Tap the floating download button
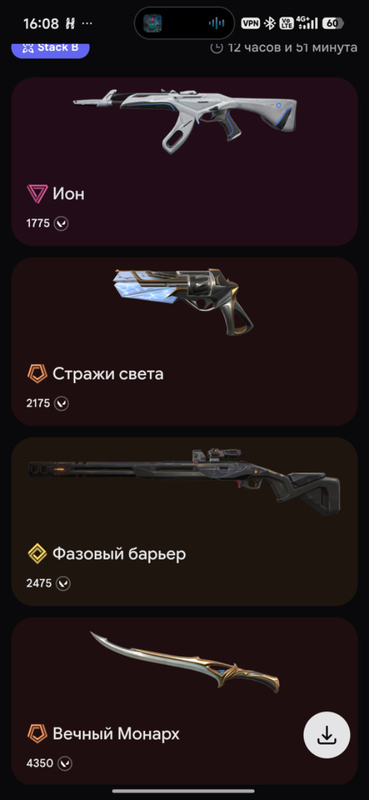This screenshot has width=369, height=800. [327, 735]
